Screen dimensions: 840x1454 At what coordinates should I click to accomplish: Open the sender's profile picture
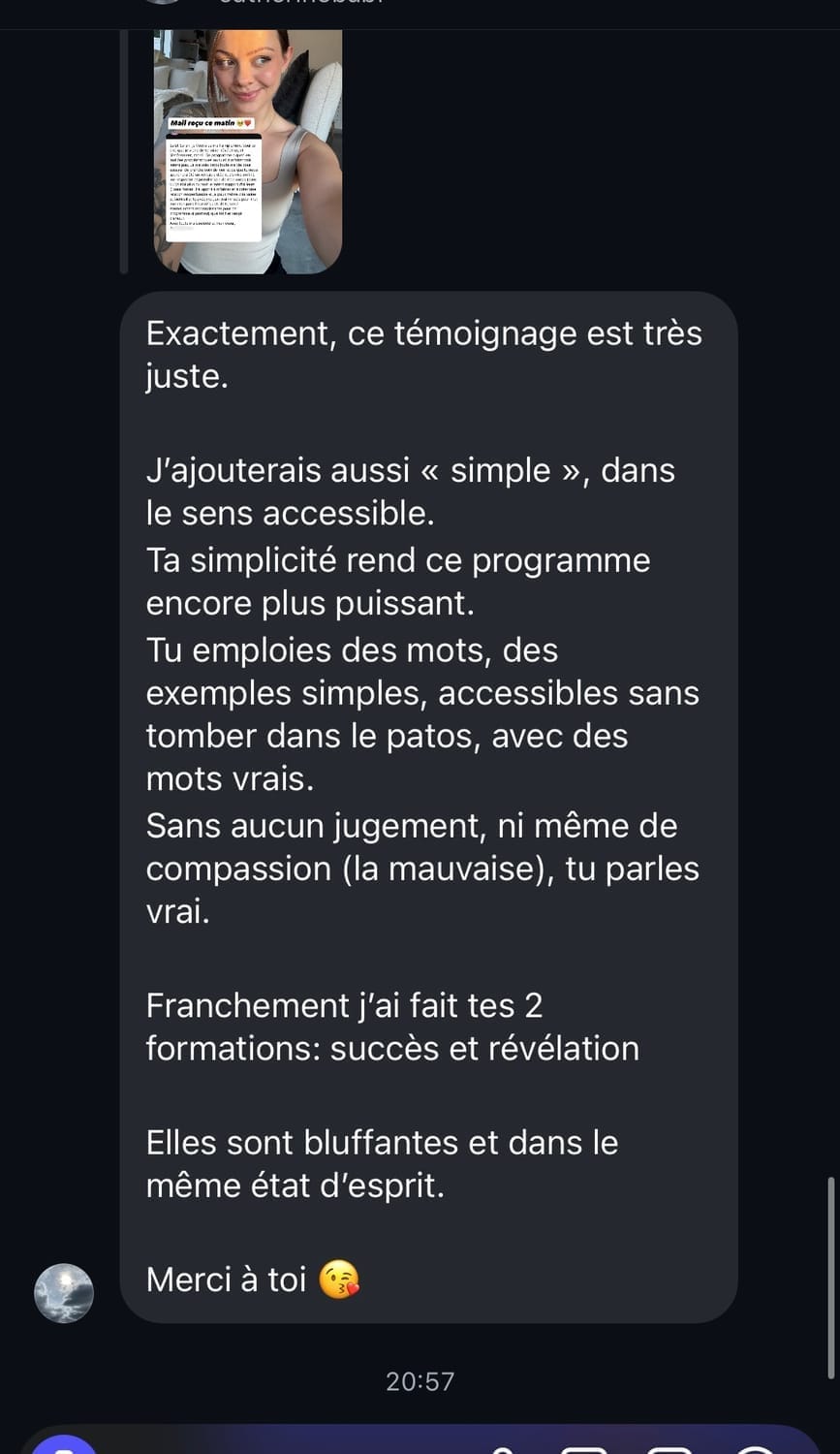pyautogui.click(x=64, y=1293)
